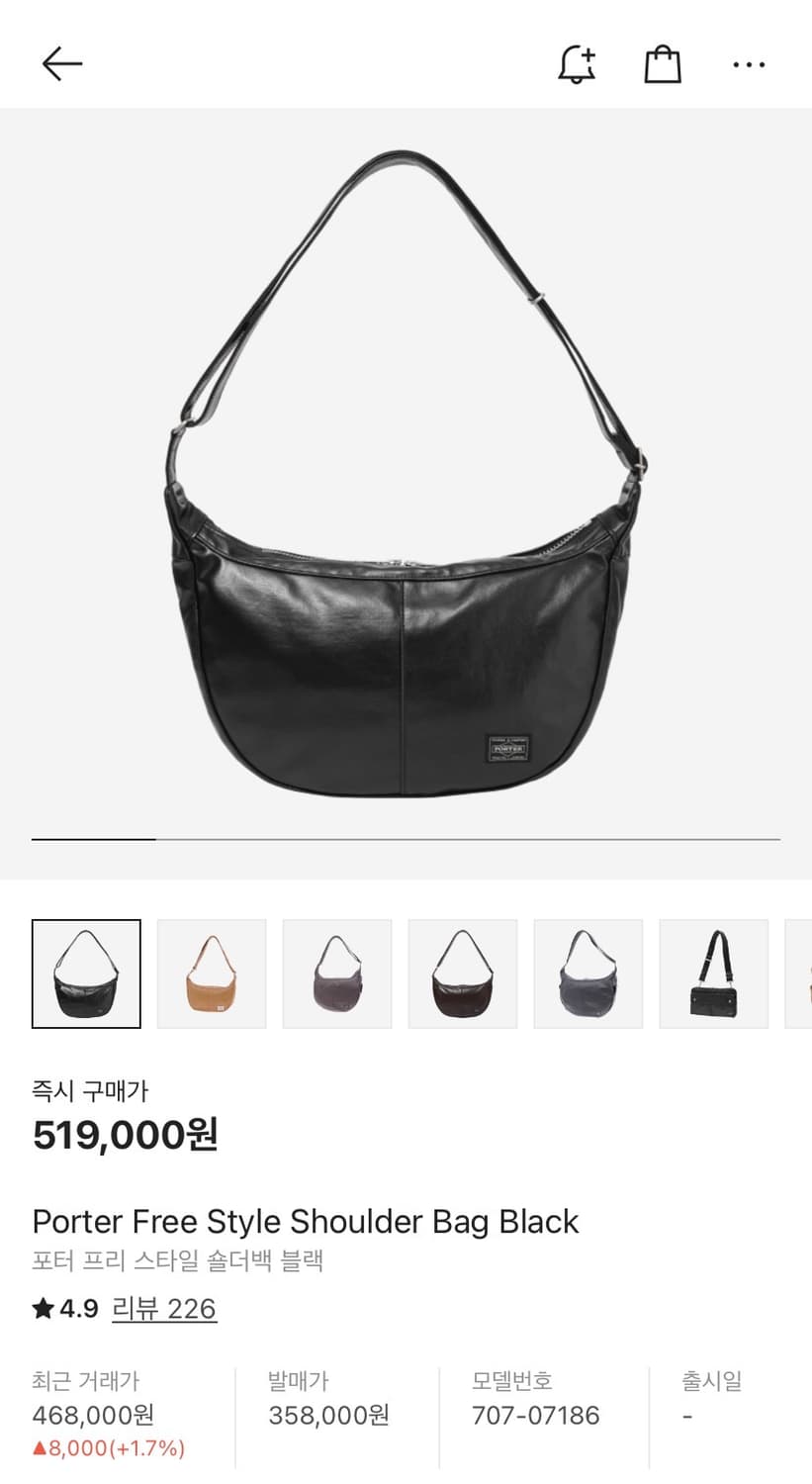Open the 리뷰 226 reviews link
The image size is (812, 1484).
click(x=164, y=1309)
